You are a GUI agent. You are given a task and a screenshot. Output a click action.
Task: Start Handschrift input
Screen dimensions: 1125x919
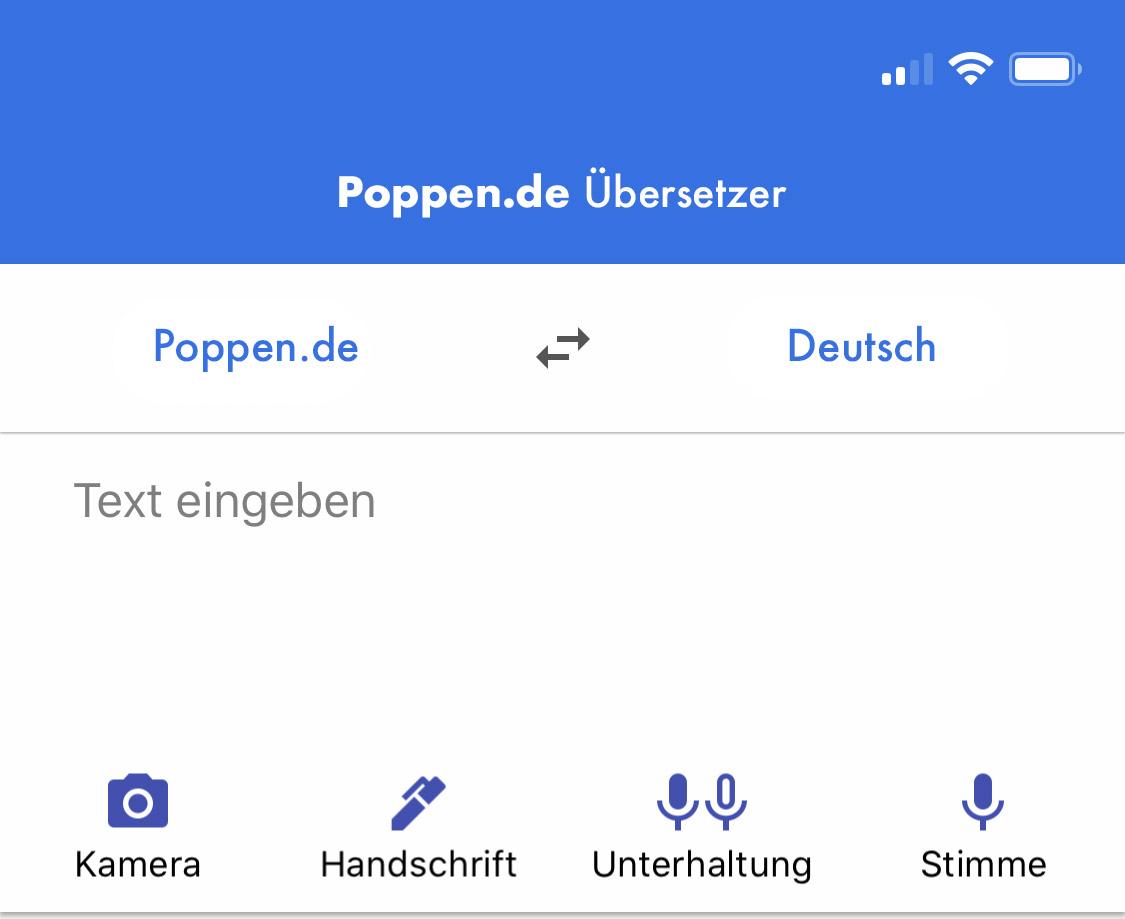(x=418, y=824)
